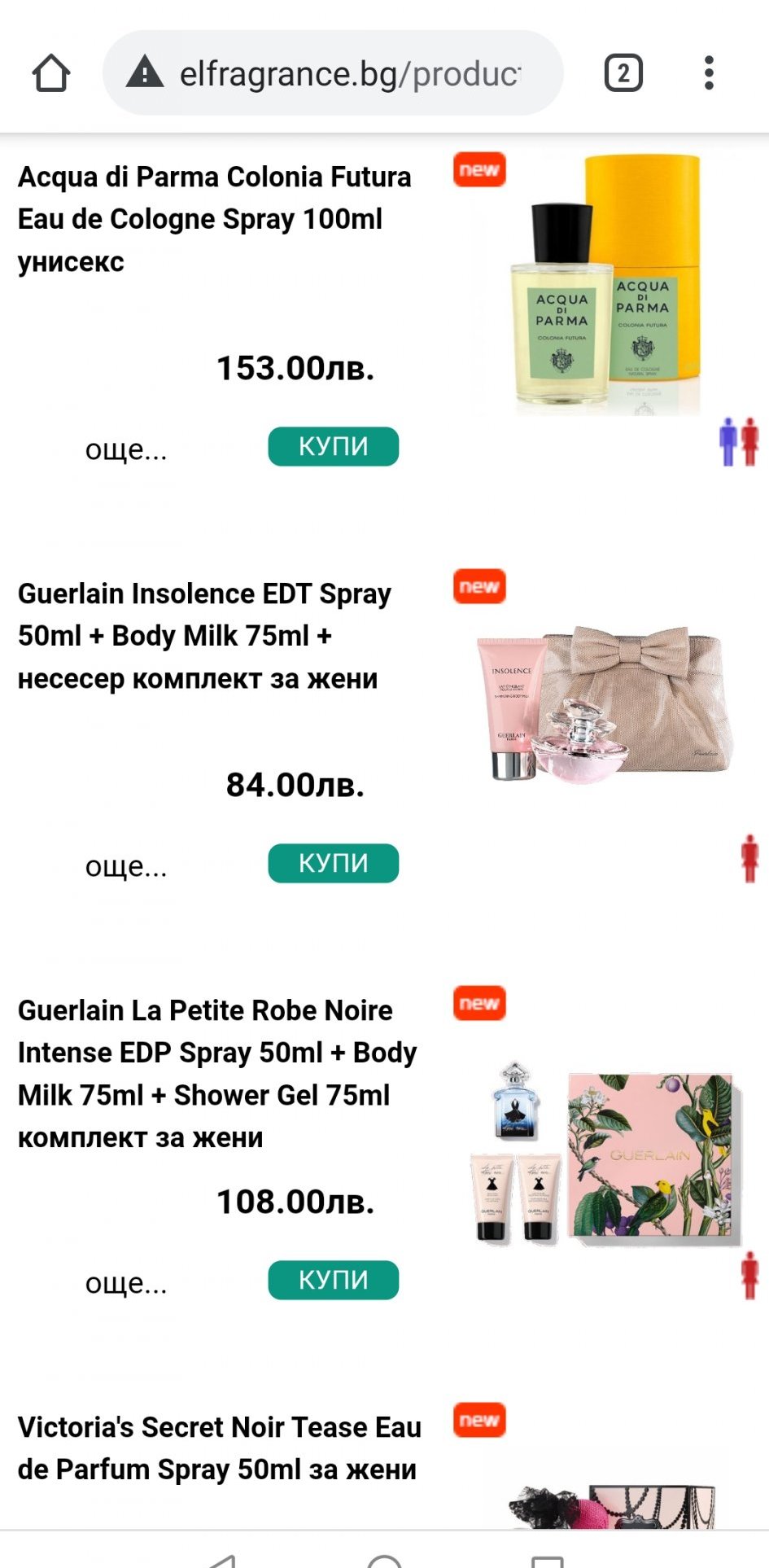Screen dimensions: 769x1568
Task: Buy Acqua di Parma Colonia Futura
Action: click(333, 446)
